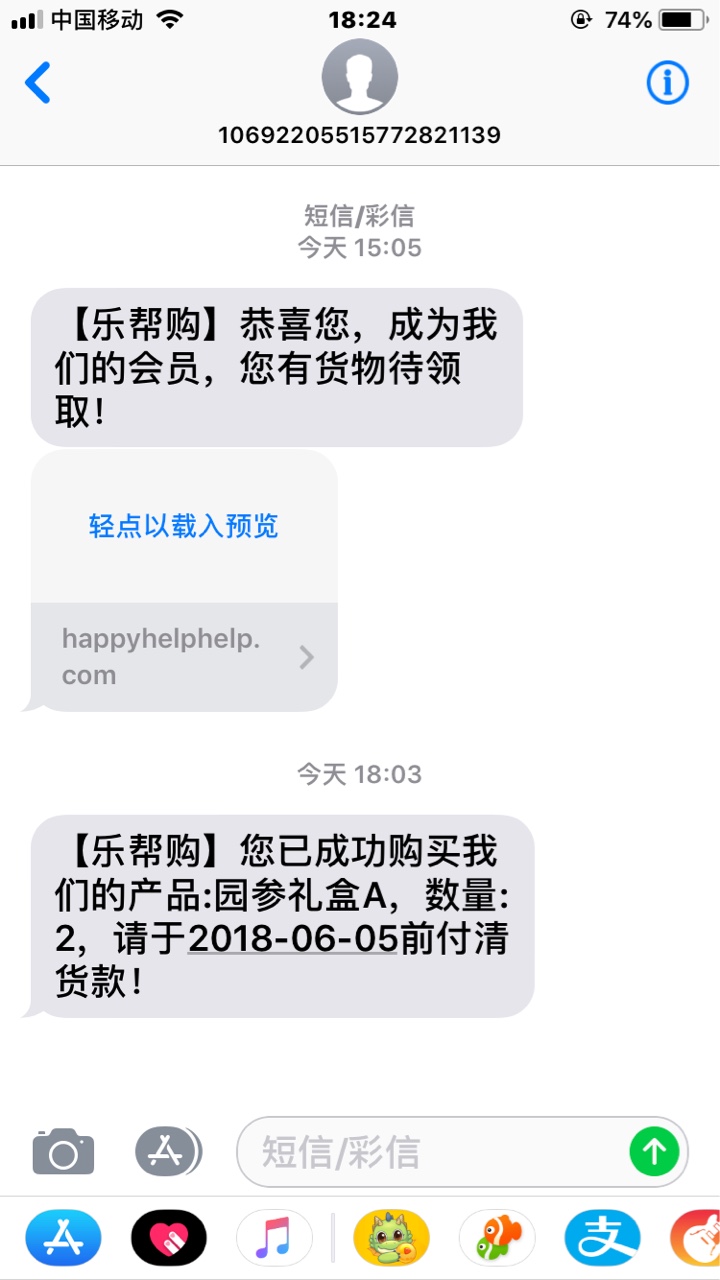Open the clownfish sticker app
Image resolution: width=720 pixels, height=1280 pixels.
497,1238
